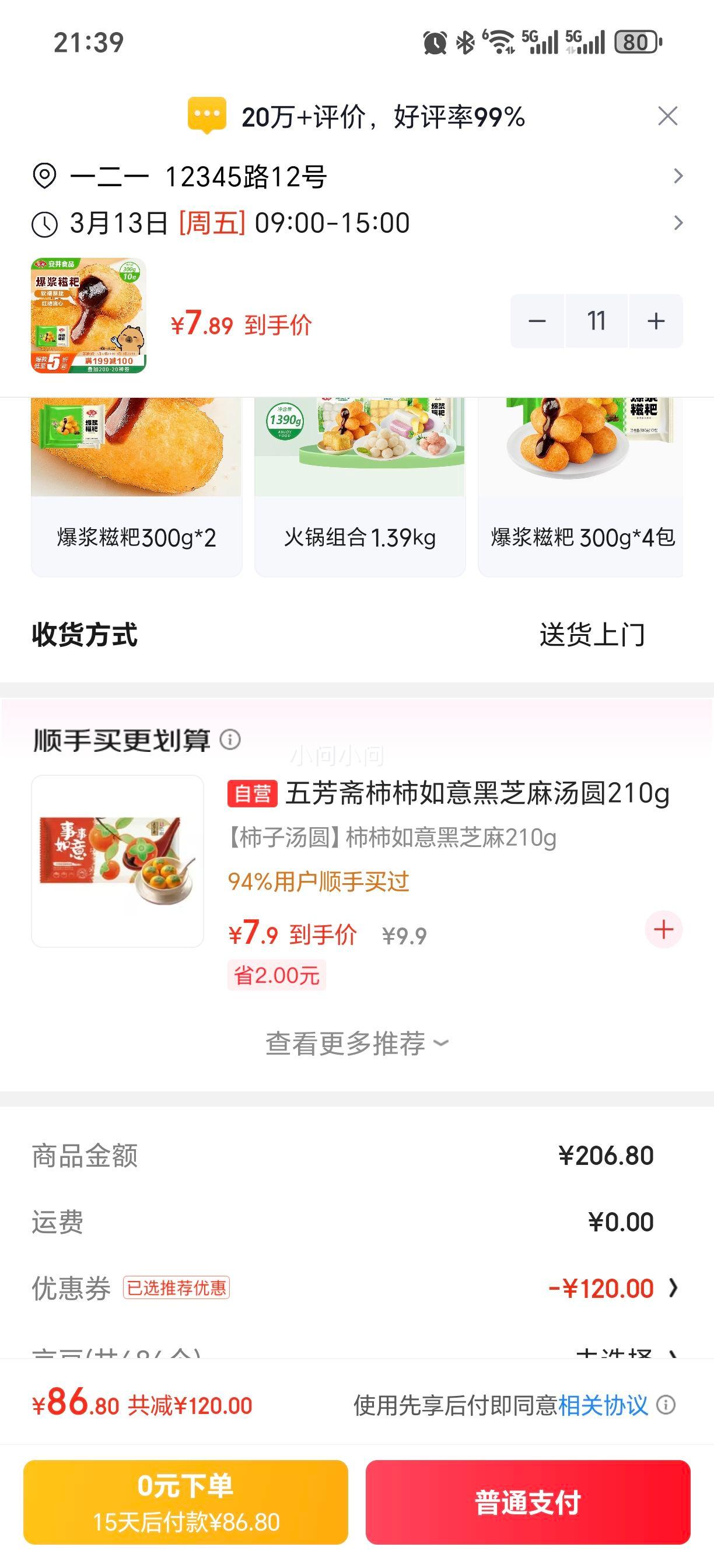
Task: Open the info icon after 相关协议
Action: pyautogui.click(x=666, y=1405)
